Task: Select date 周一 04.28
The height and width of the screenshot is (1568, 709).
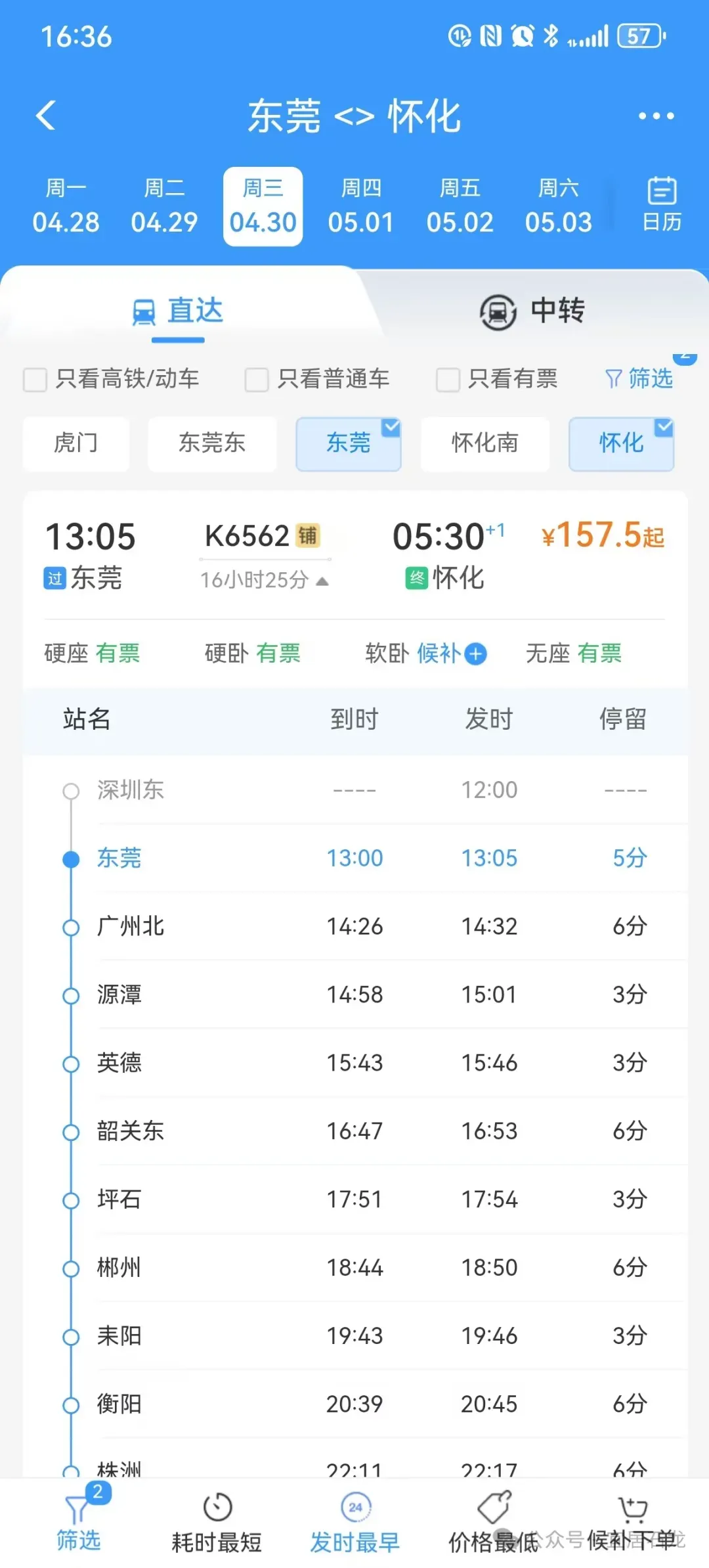Action: [66, 206]
